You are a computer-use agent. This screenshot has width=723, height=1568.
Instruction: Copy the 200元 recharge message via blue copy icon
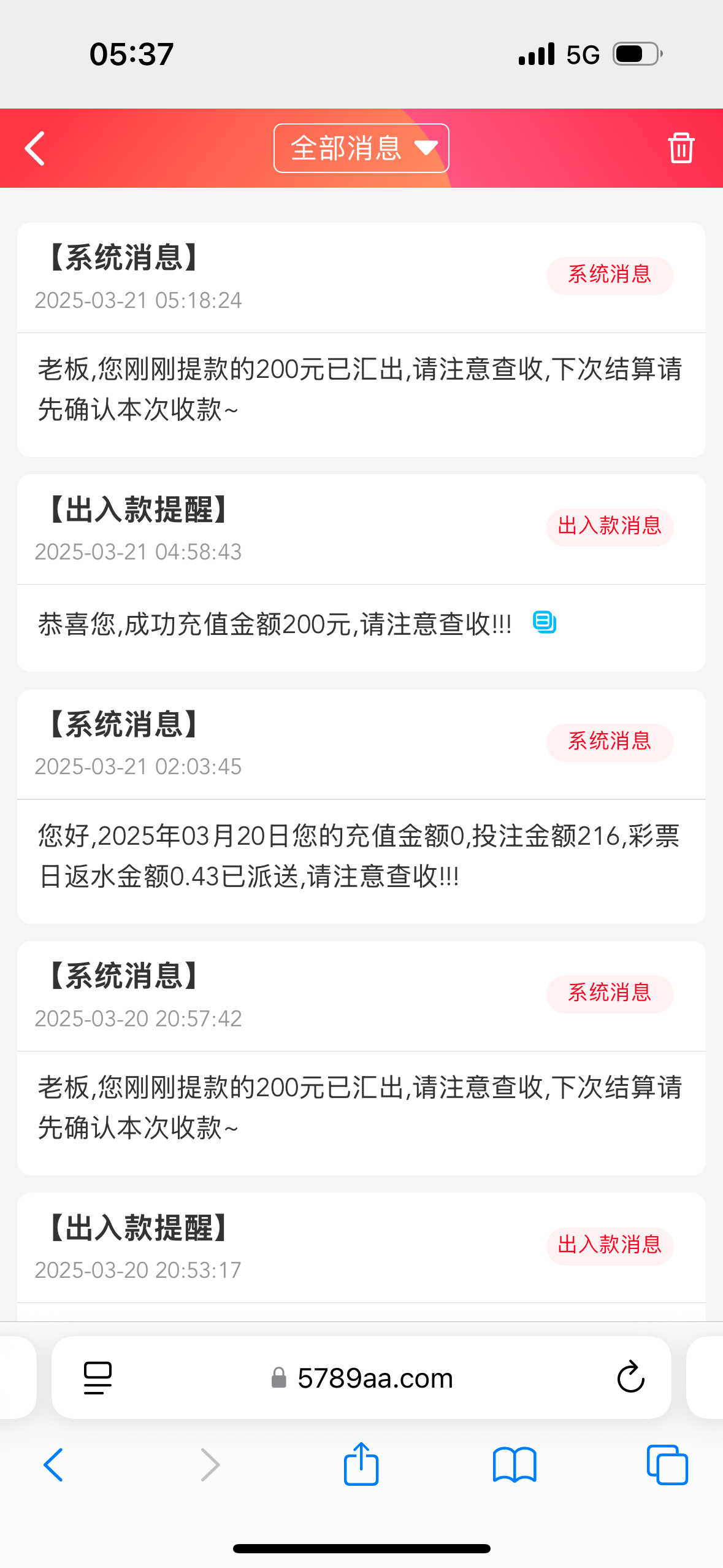(x=544, y=623)
